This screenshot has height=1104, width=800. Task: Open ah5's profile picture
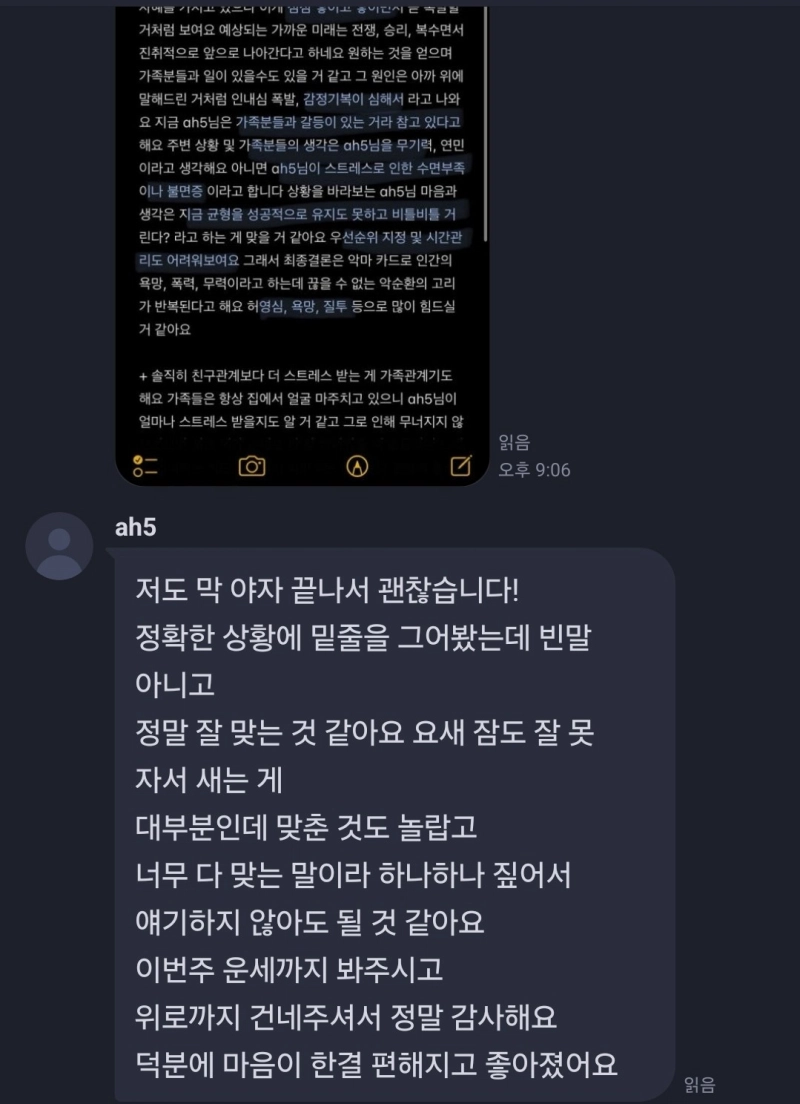(59, 546)
